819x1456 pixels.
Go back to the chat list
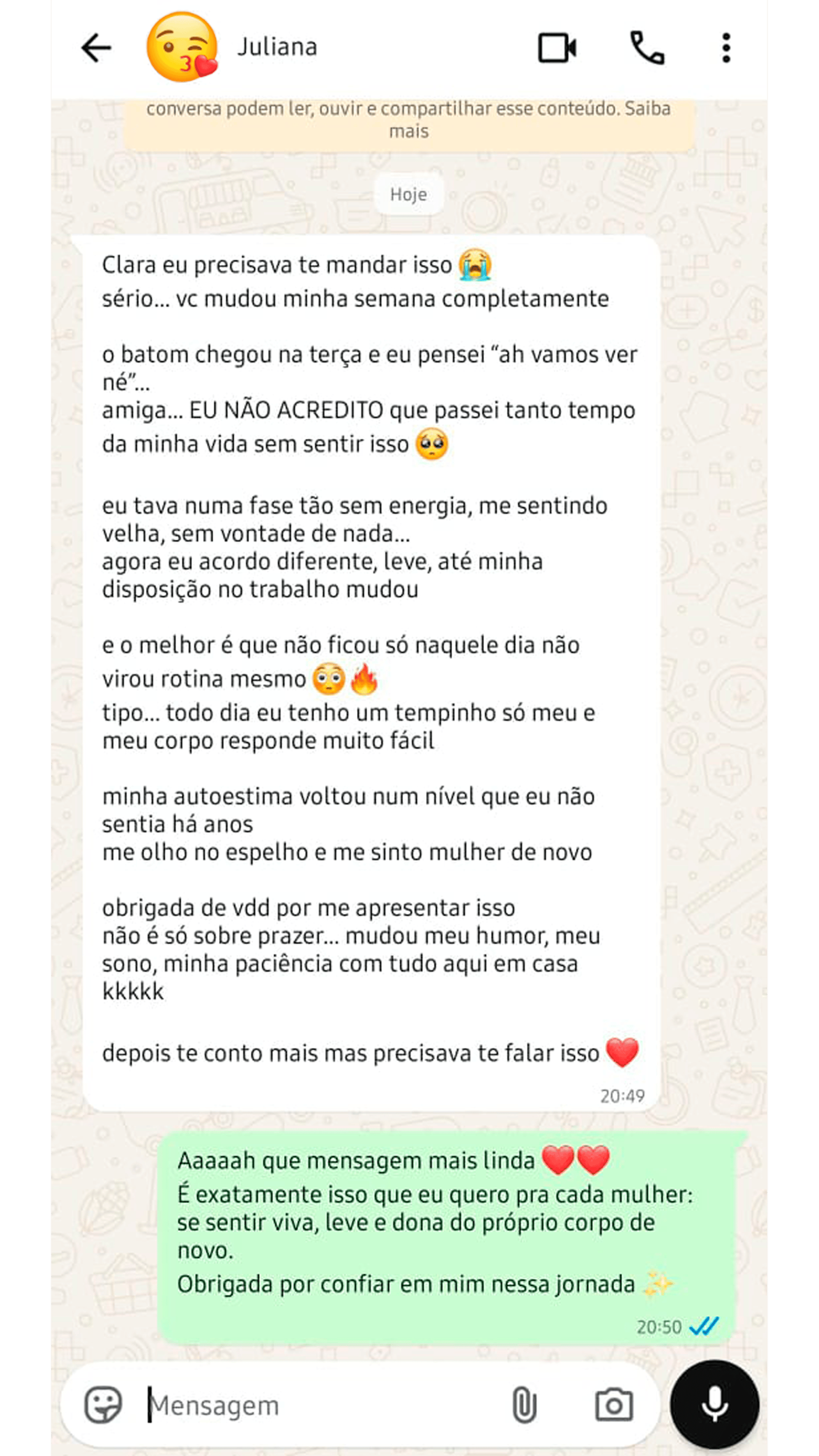pos(96,47)
